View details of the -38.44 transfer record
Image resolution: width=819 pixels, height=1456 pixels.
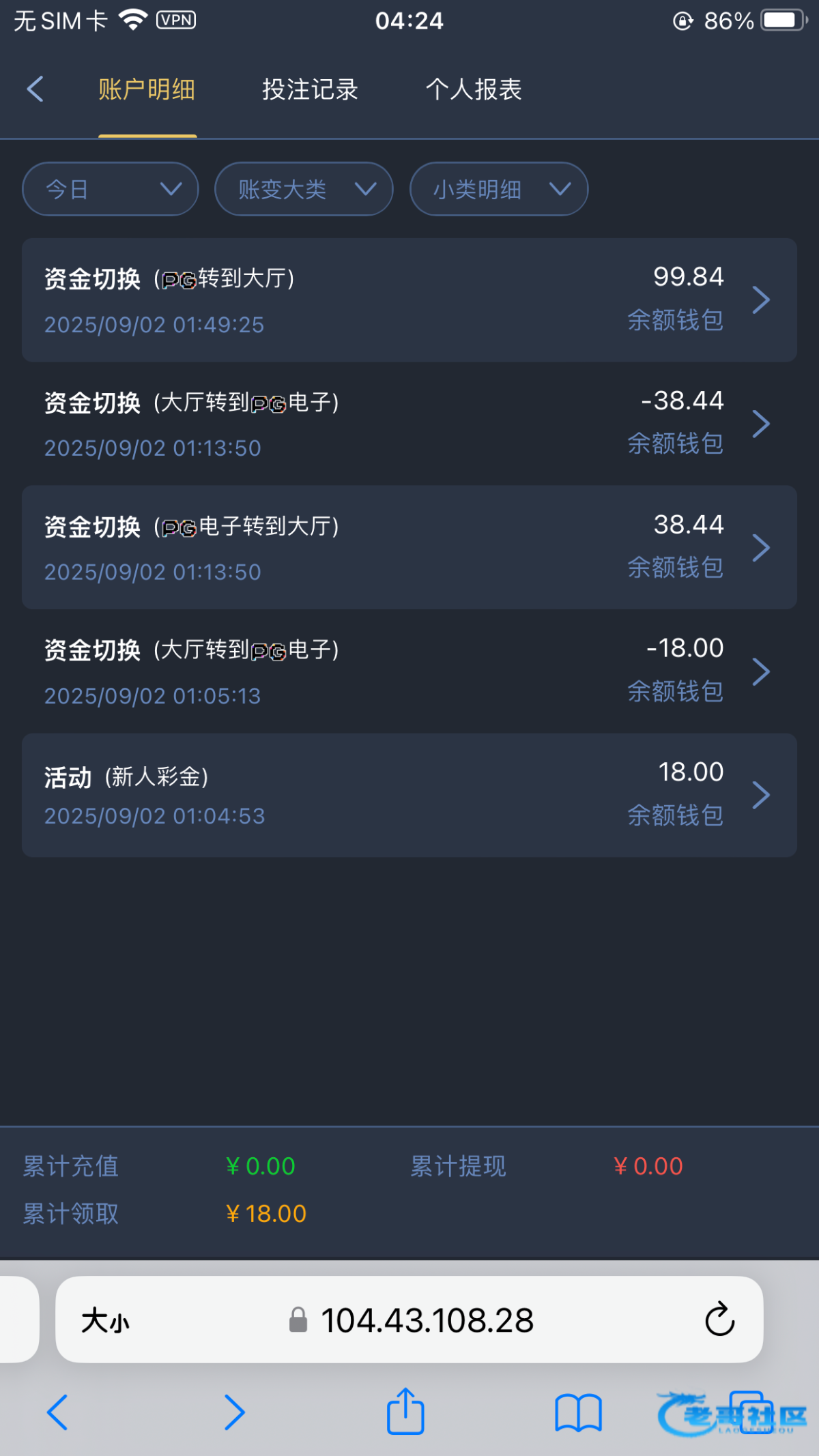coord(409,424)
